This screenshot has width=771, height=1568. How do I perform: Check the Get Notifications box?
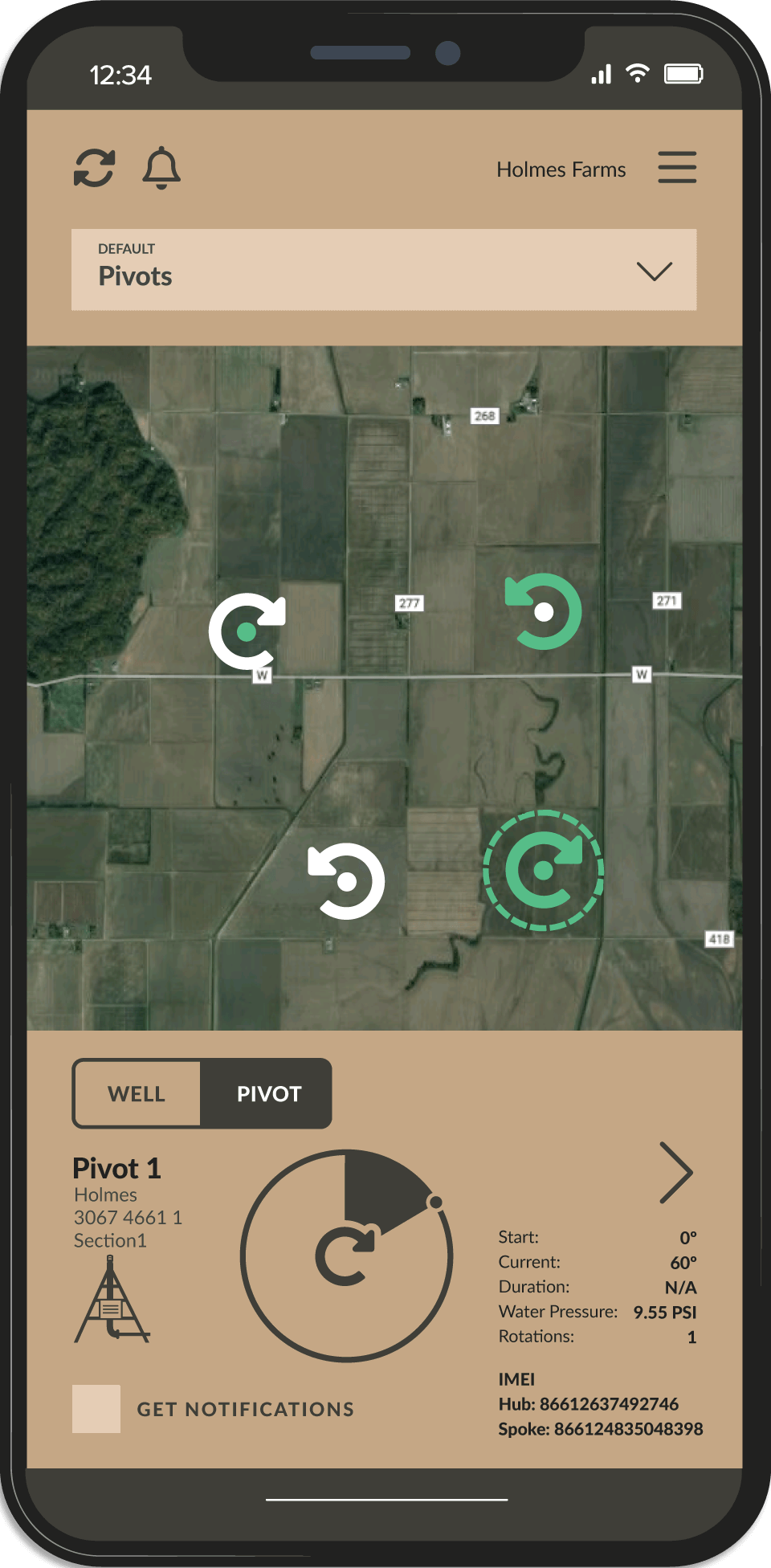[96, 1409]
